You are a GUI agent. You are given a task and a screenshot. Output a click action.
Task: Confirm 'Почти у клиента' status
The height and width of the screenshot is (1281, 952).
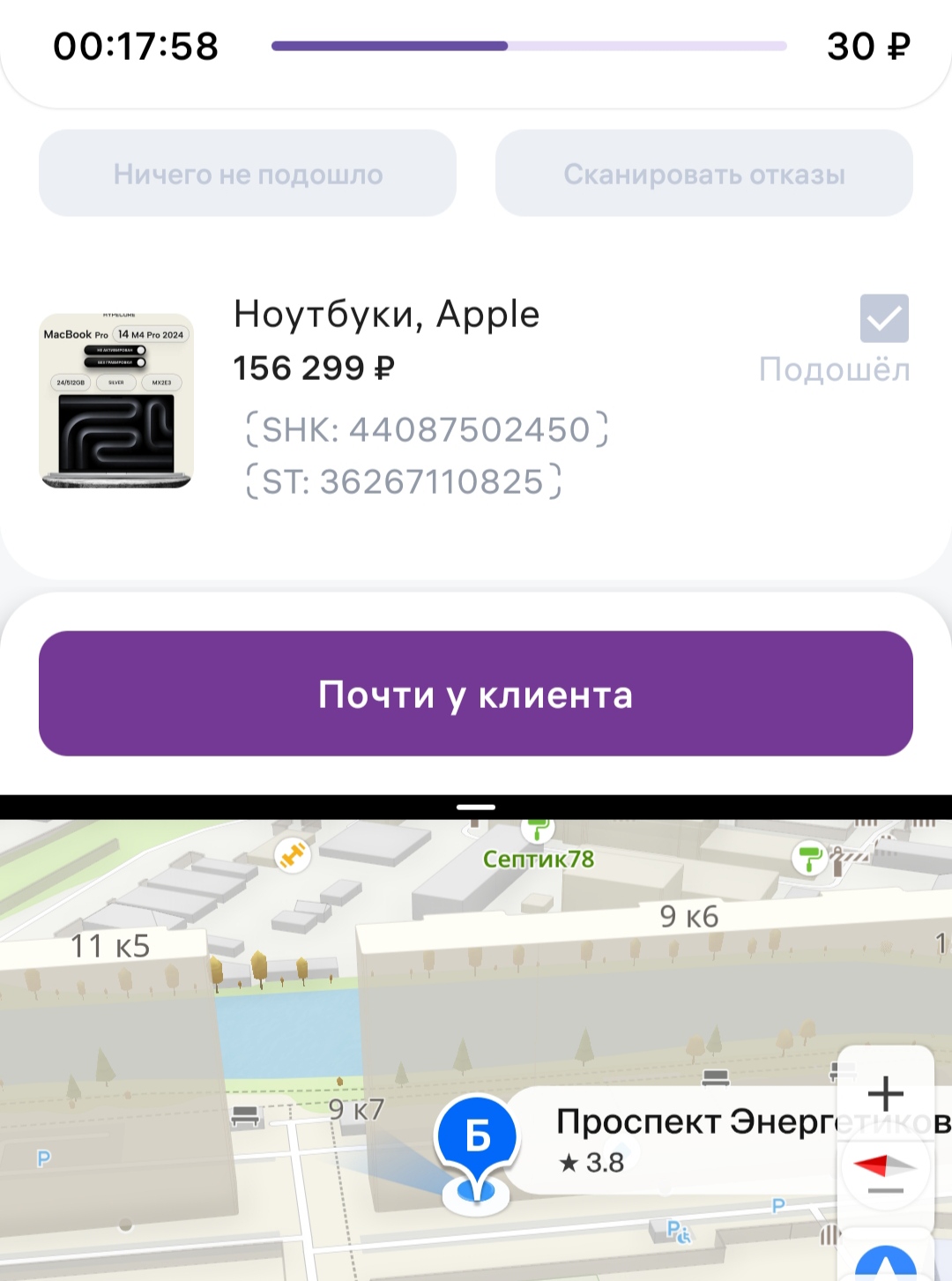pos(476,694)
